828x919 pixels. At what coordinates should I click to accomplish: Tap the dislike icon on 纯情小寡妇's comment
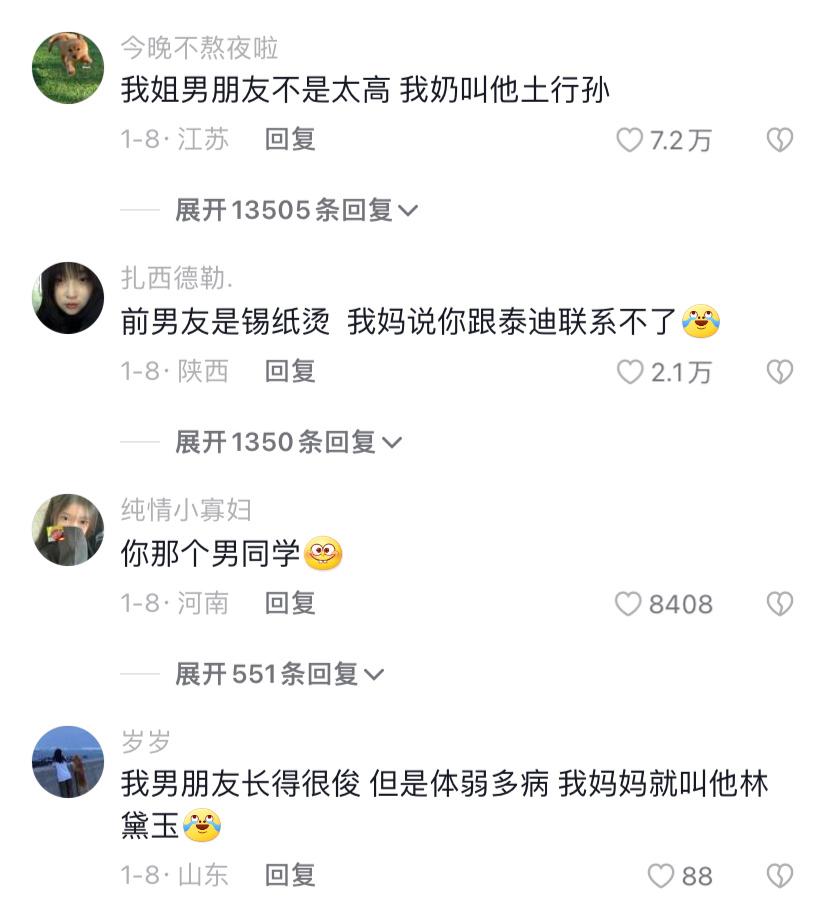[x=778, y=603]
